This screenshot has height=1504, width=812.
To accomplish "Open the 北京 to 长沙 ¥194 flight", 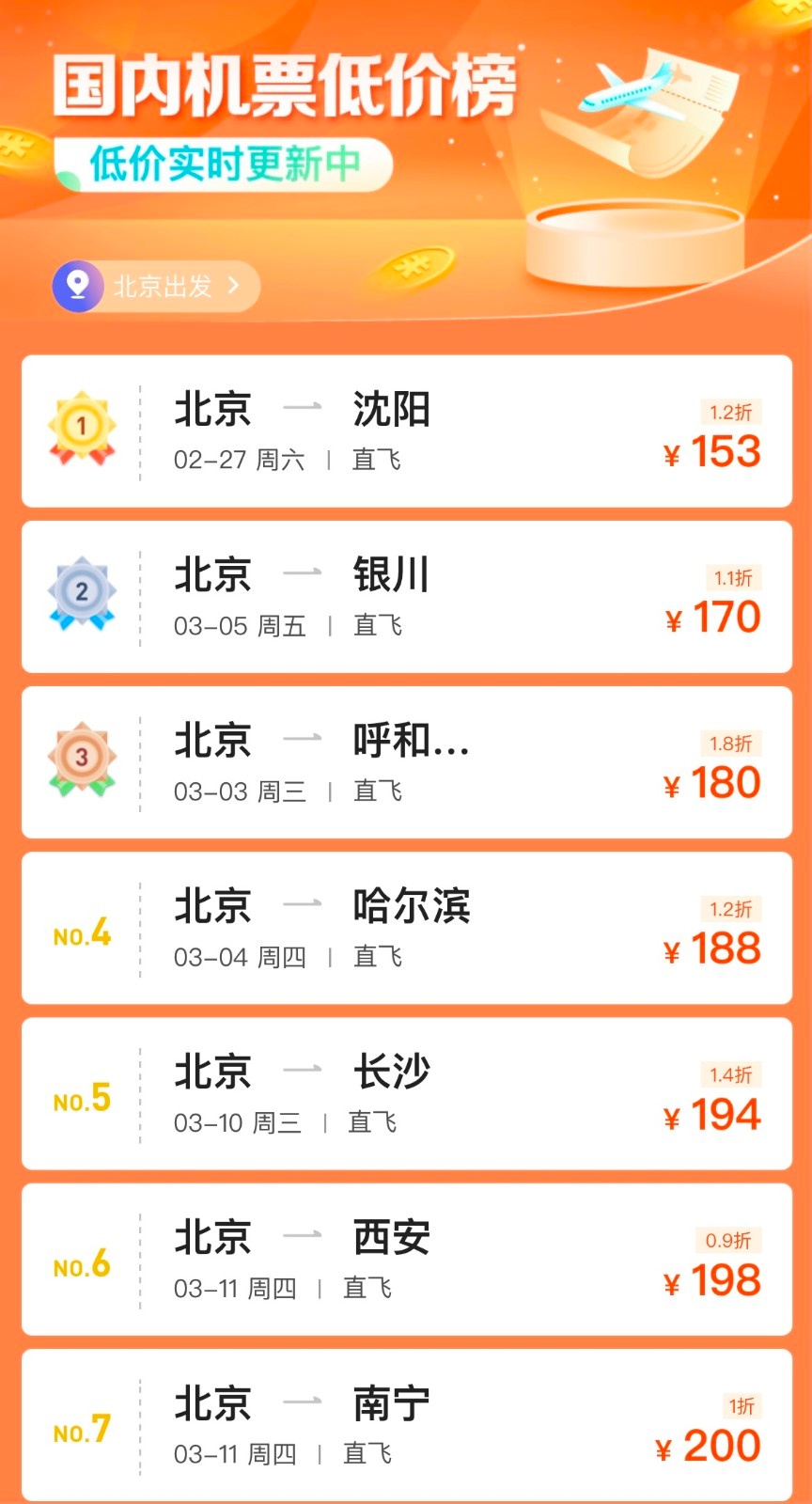I will pos(407,1093).
